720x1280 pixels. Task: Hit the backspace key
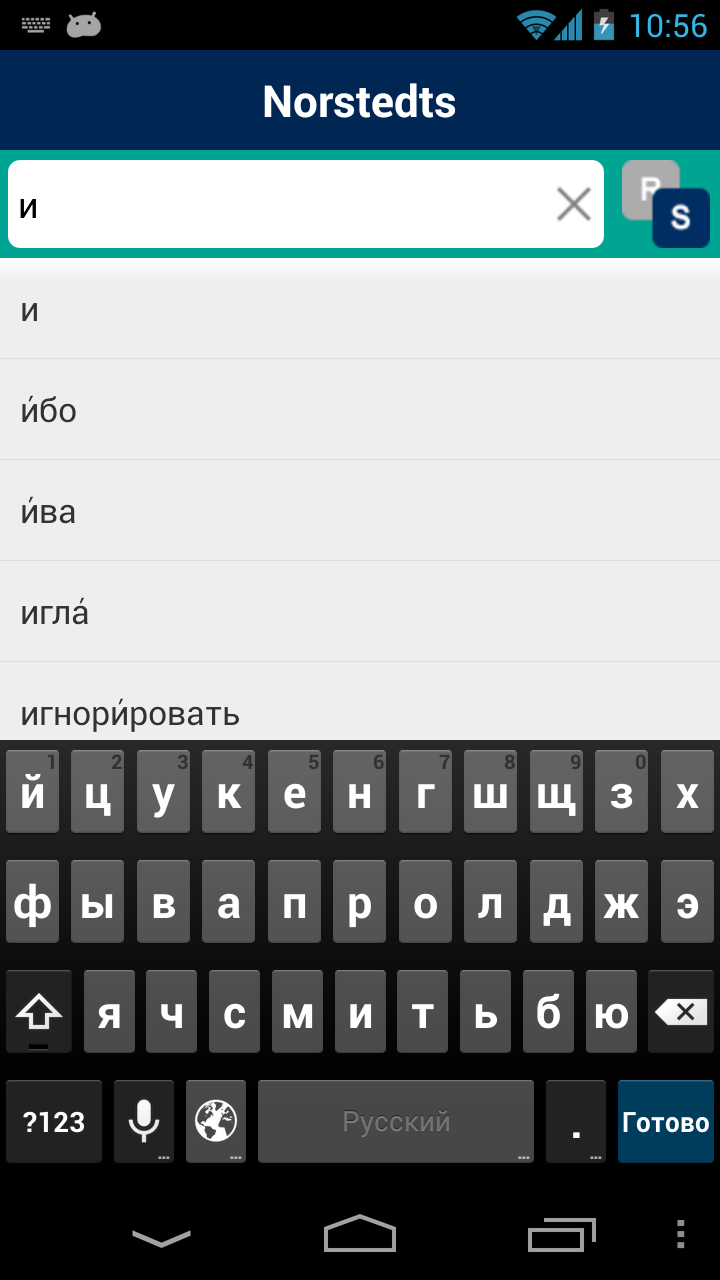tap(681, 1012)
